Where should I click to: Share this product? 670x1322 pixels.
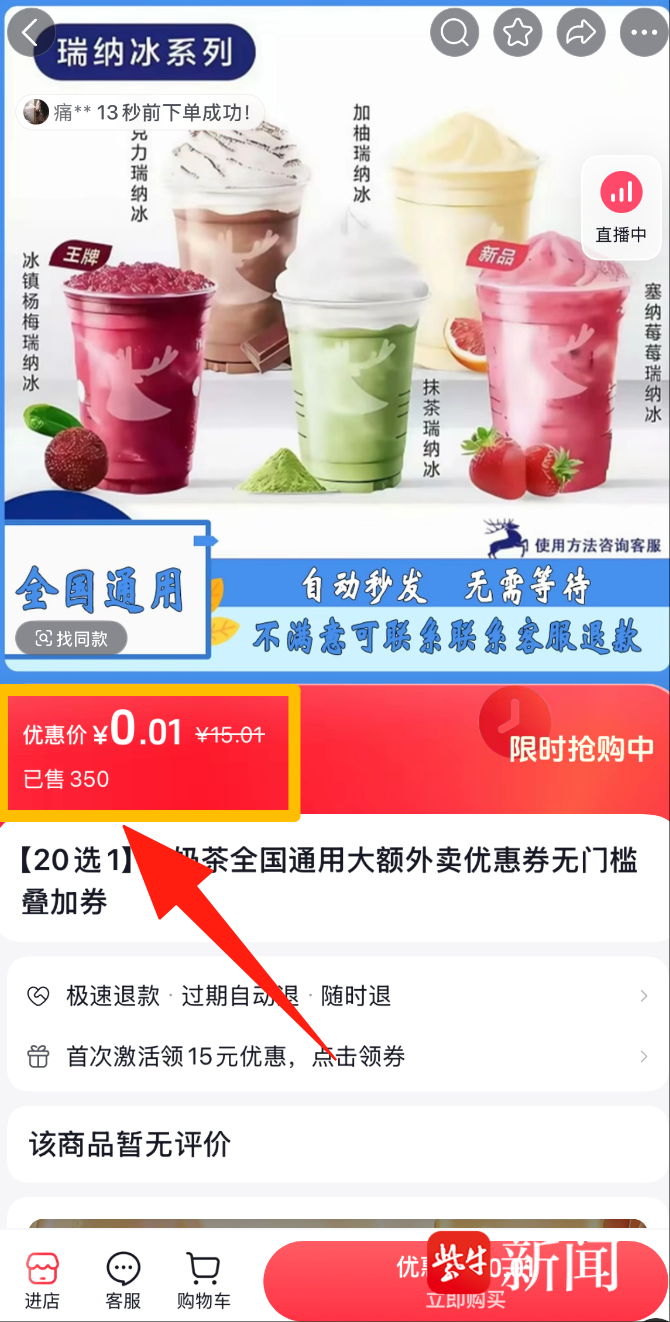(x=580, y=33)
